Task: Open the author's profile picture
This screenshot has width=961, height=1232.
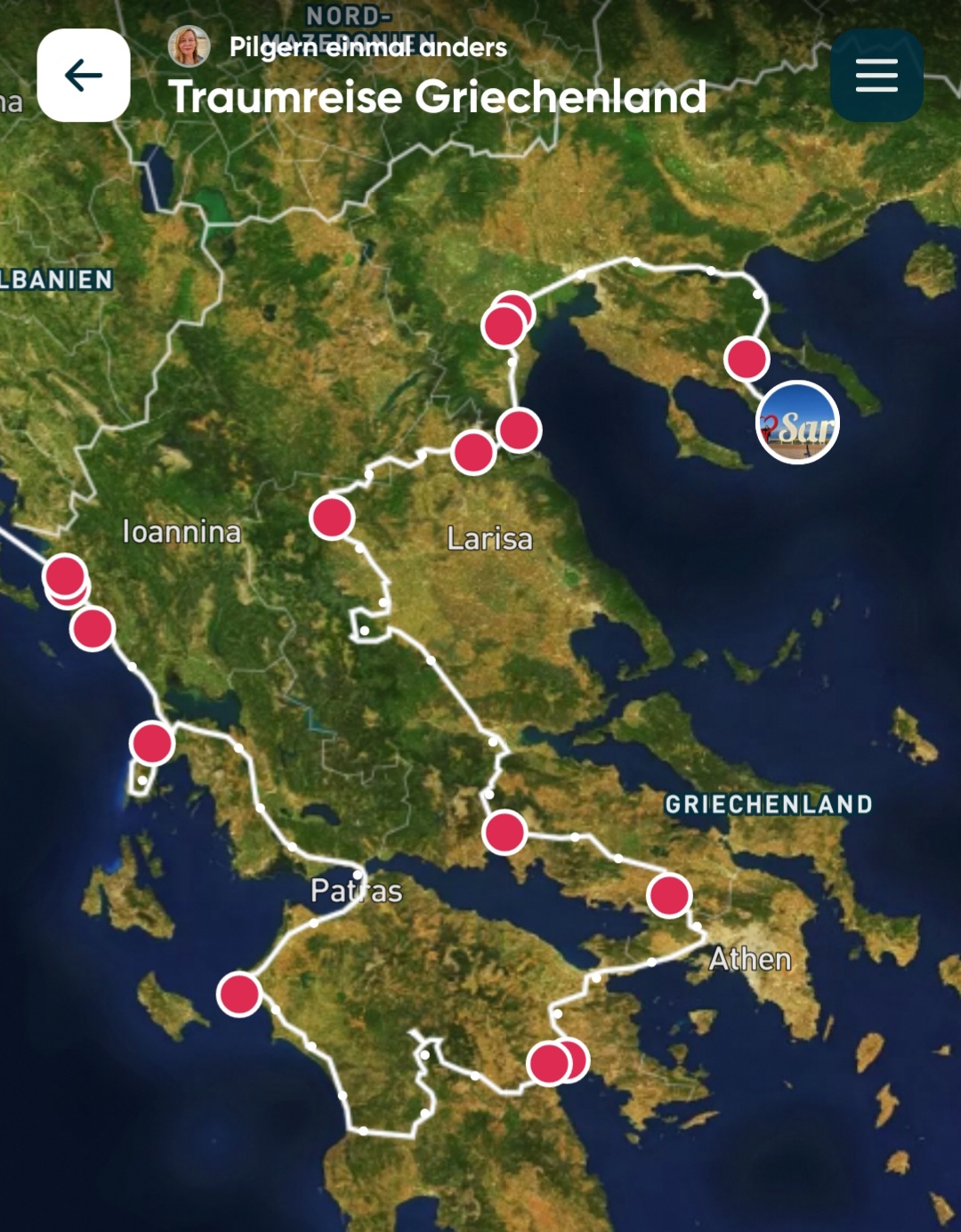Action: point(189,46)
